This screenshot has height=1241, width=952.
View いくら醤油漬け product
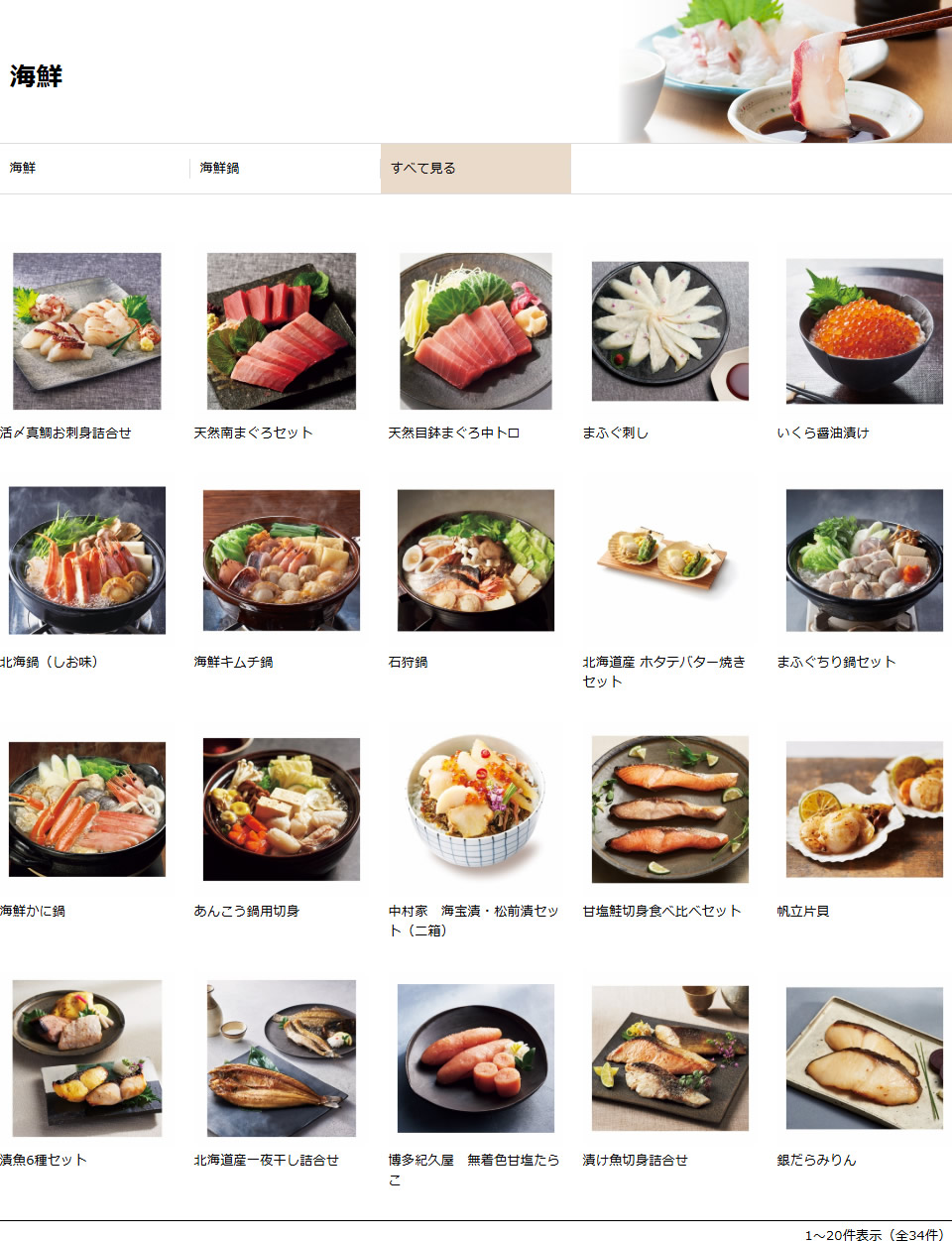click(x=865, y=330)
